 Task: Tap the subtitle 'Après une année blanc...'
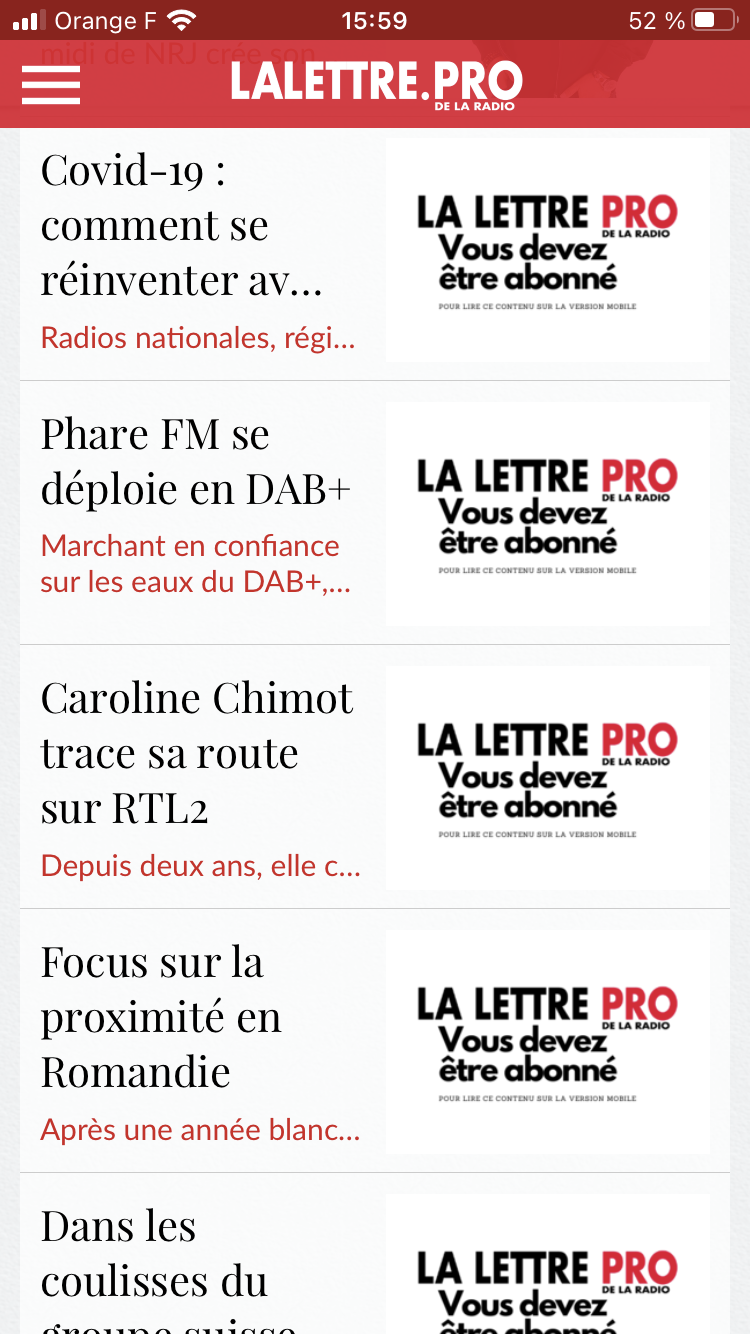tap(200, 1129)
